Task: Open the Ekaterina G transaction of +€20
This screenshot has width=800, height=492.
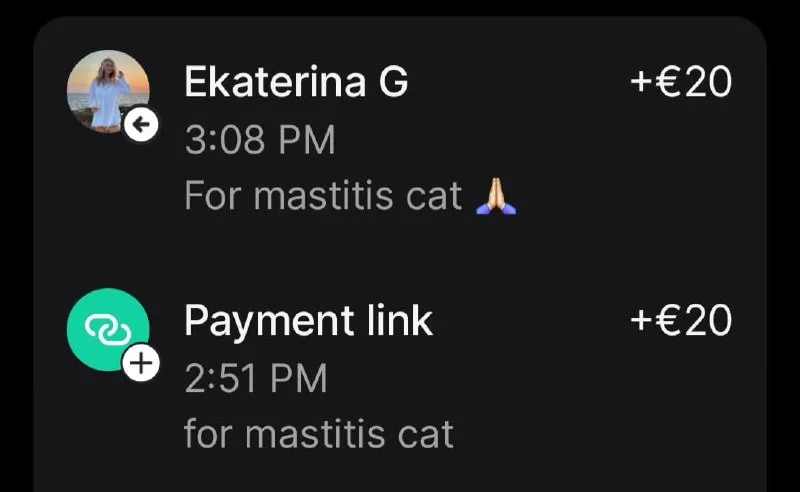Action: (x=400, y=138)
